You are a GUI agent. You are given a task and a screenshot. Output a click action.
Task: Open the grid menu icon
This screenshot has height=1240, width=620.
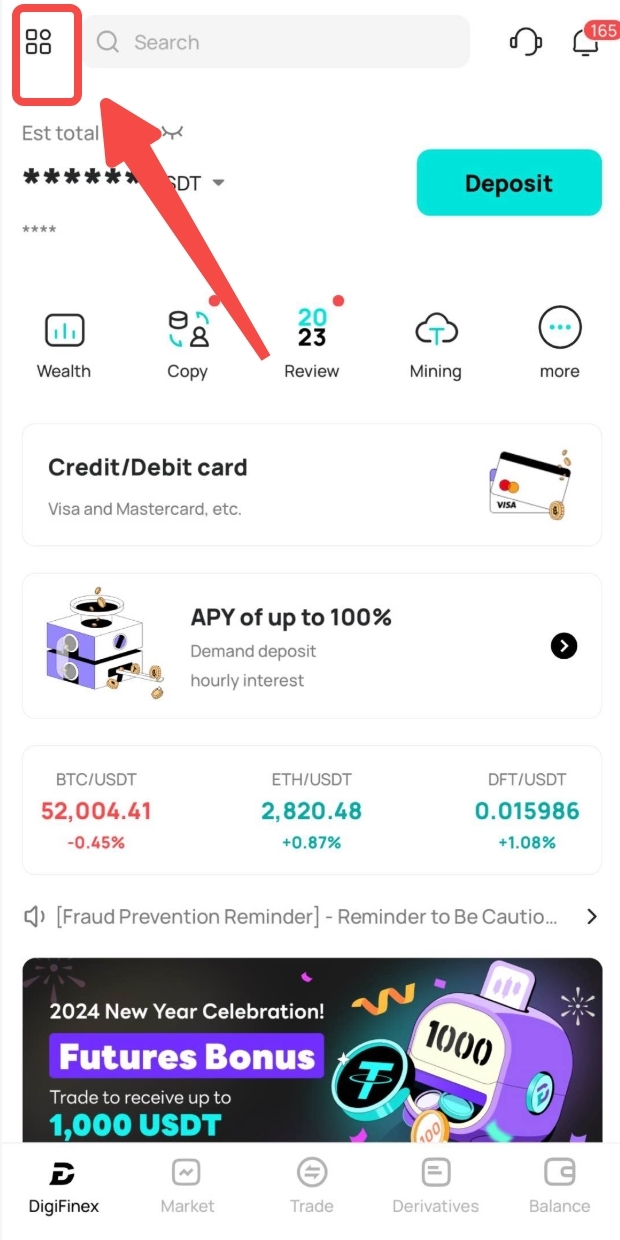[39, 42]
